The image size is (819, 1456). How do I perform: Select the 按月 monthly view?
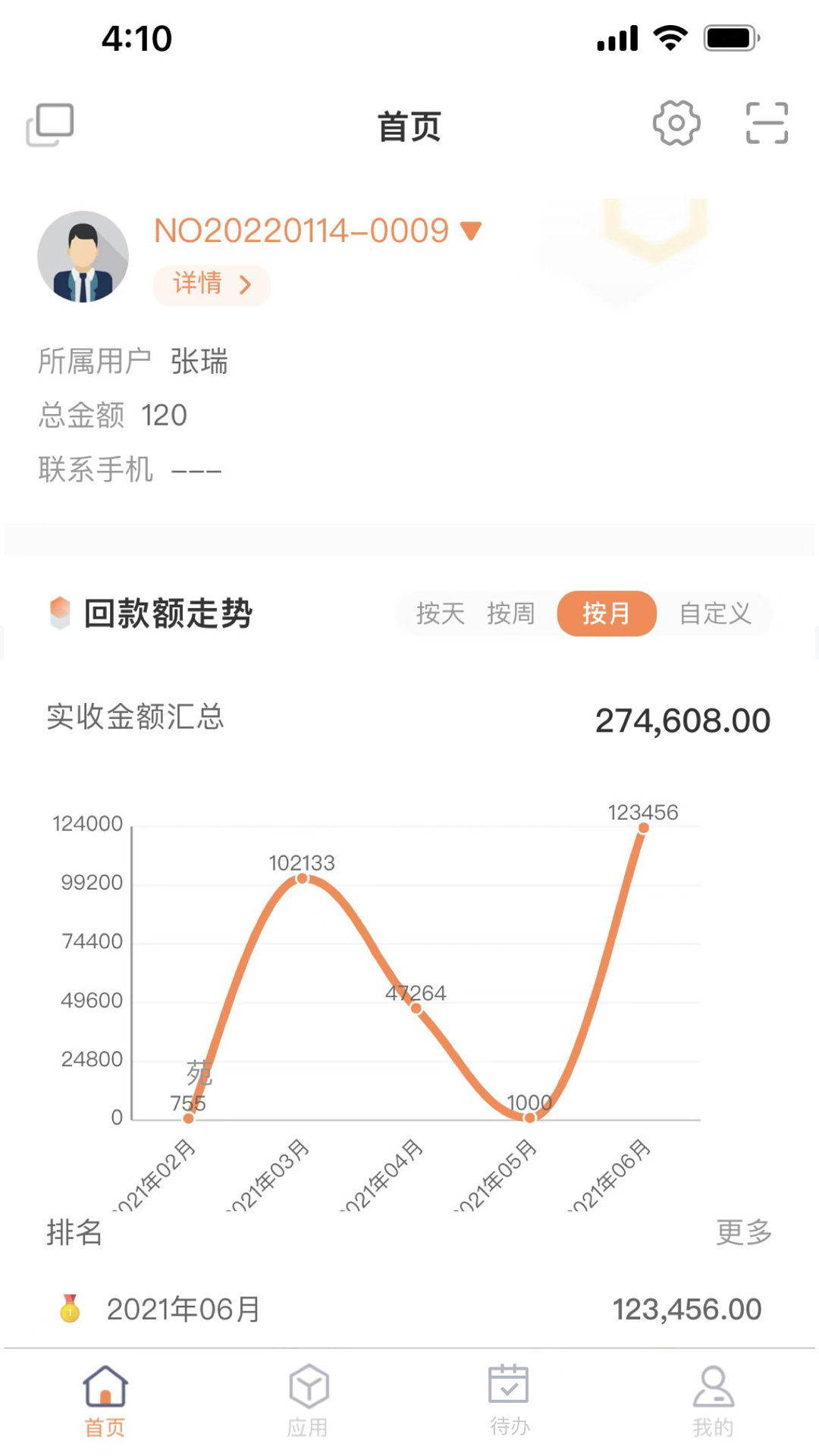[x=606, y=613]
